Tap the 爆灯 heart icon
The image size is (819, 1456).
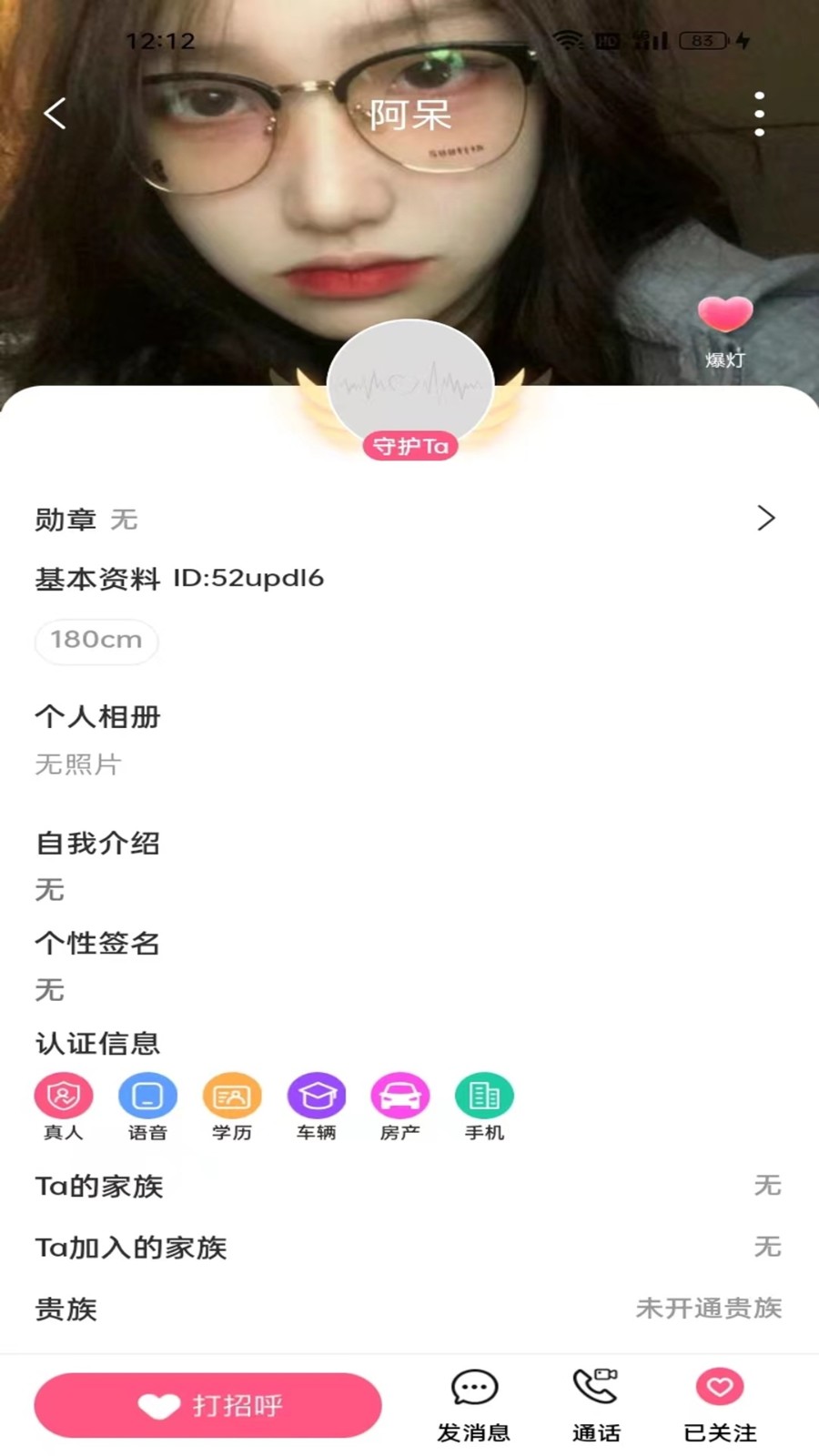[724, 316]
